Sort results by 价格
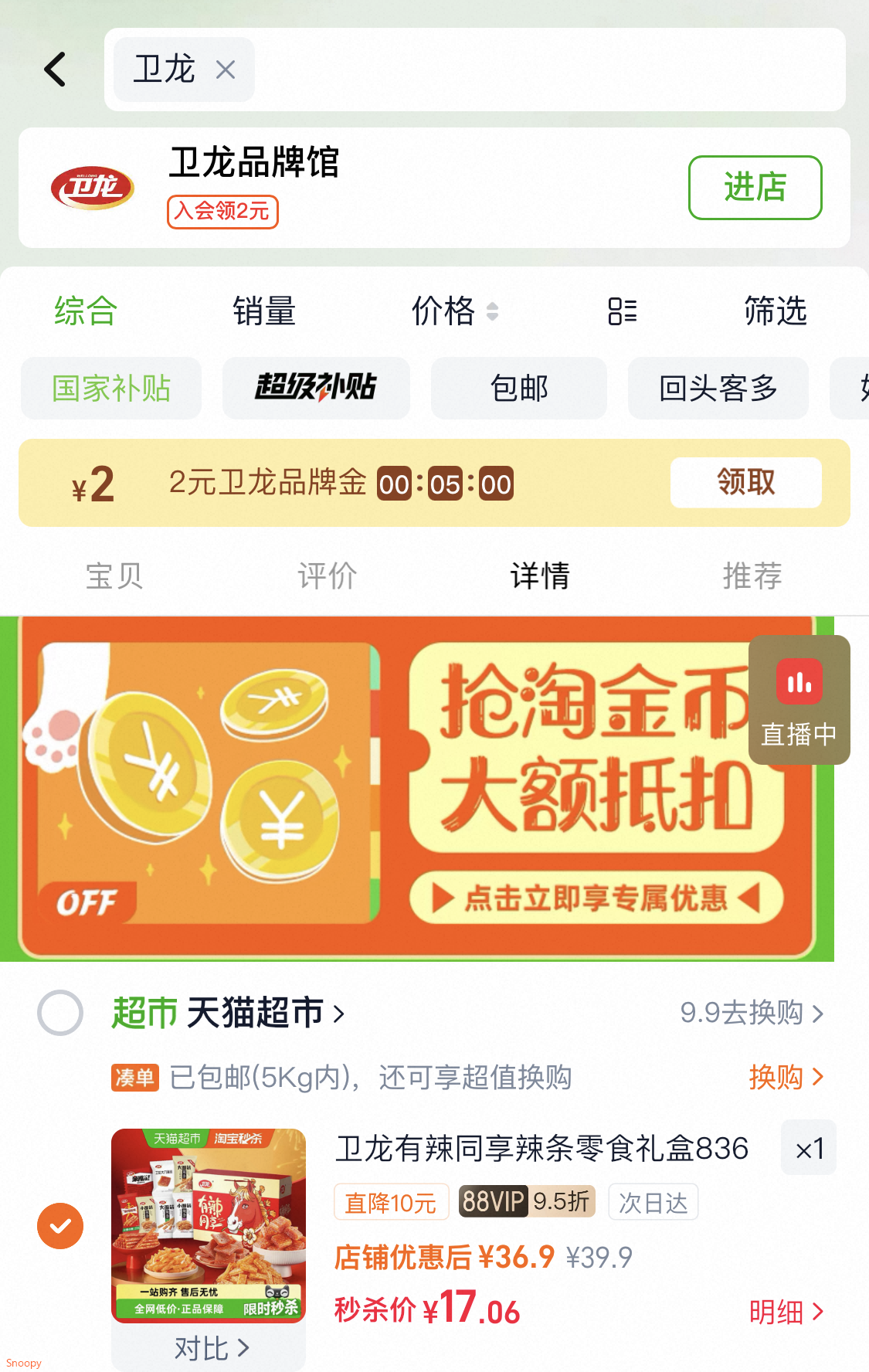 [x=453, y=311]
